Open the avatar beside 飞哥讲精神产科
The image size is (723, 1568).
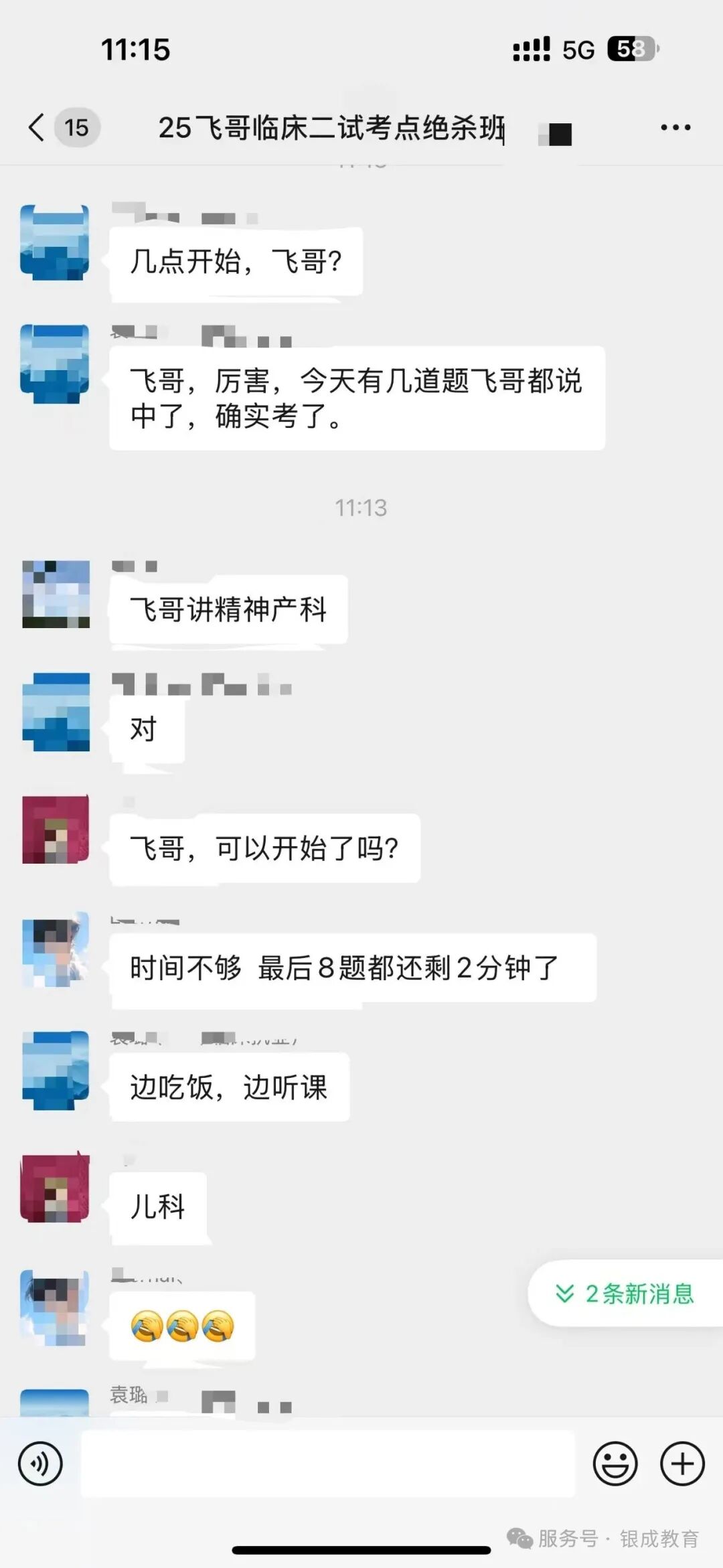tap(56, 594)
